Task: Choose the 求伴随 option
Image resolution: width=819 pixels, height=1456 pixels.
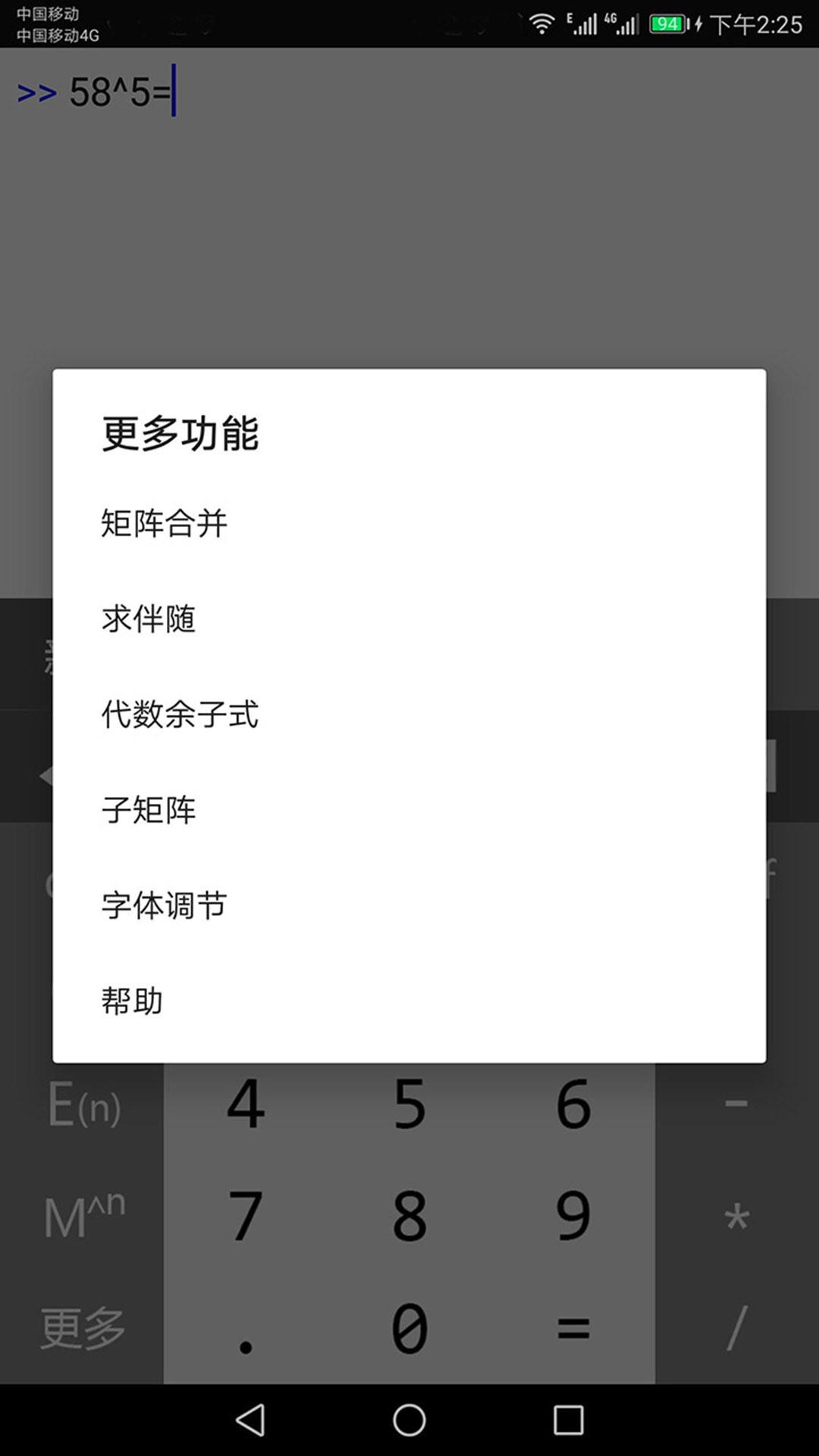Action: 149,619
